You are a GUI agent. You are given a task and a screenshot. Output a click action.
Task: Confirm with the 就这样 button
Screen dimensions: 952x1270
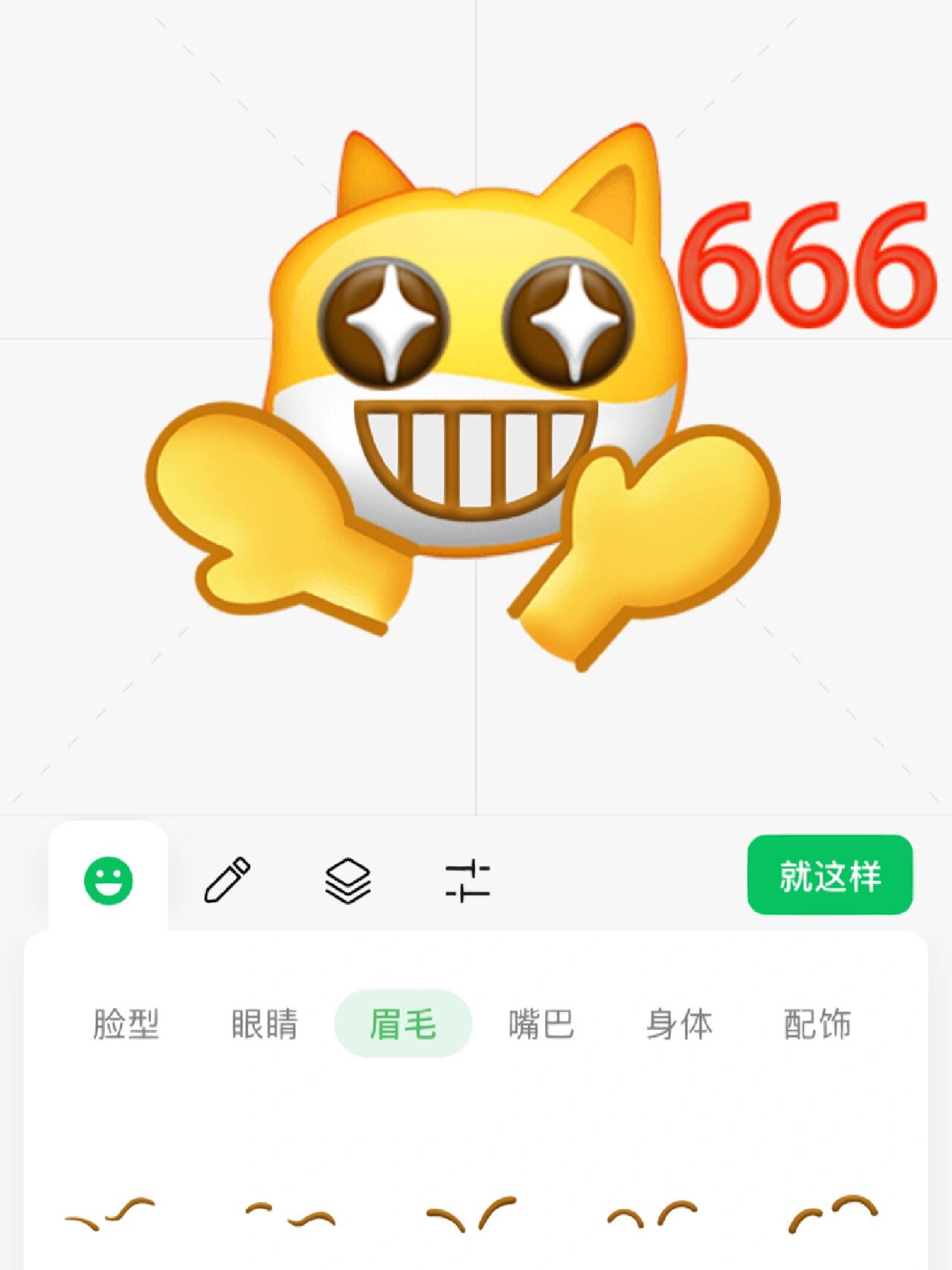[829, 875]
